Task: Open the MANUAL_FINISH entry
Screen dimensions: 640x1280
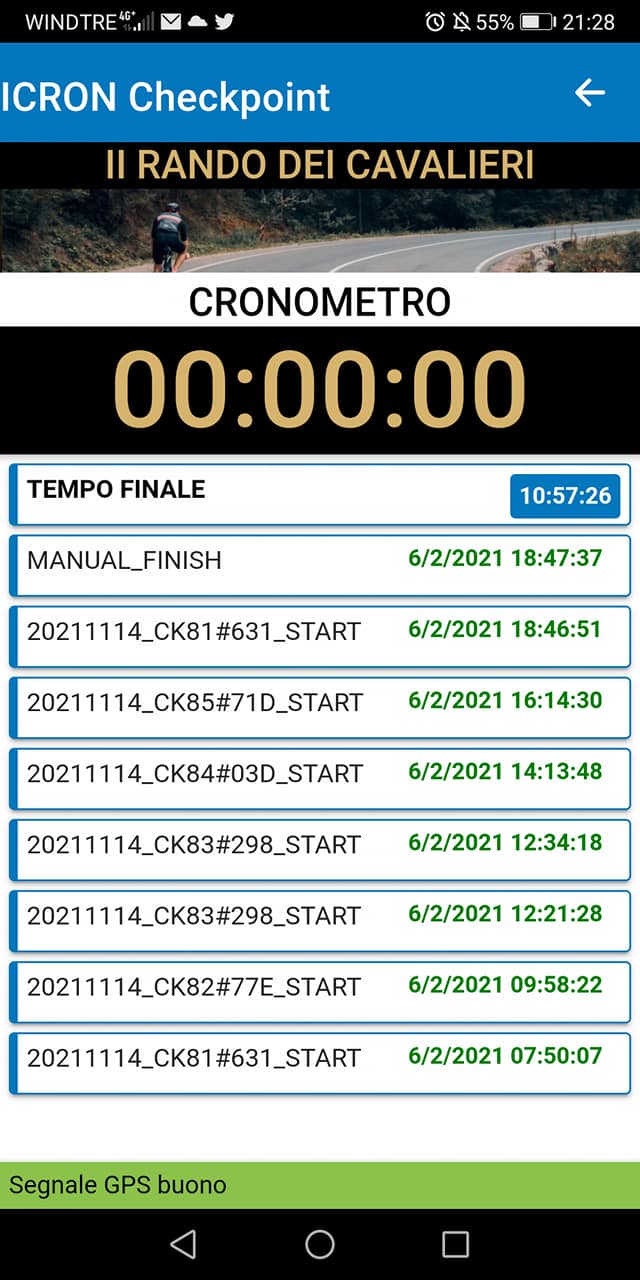Action: click(320, 566)
